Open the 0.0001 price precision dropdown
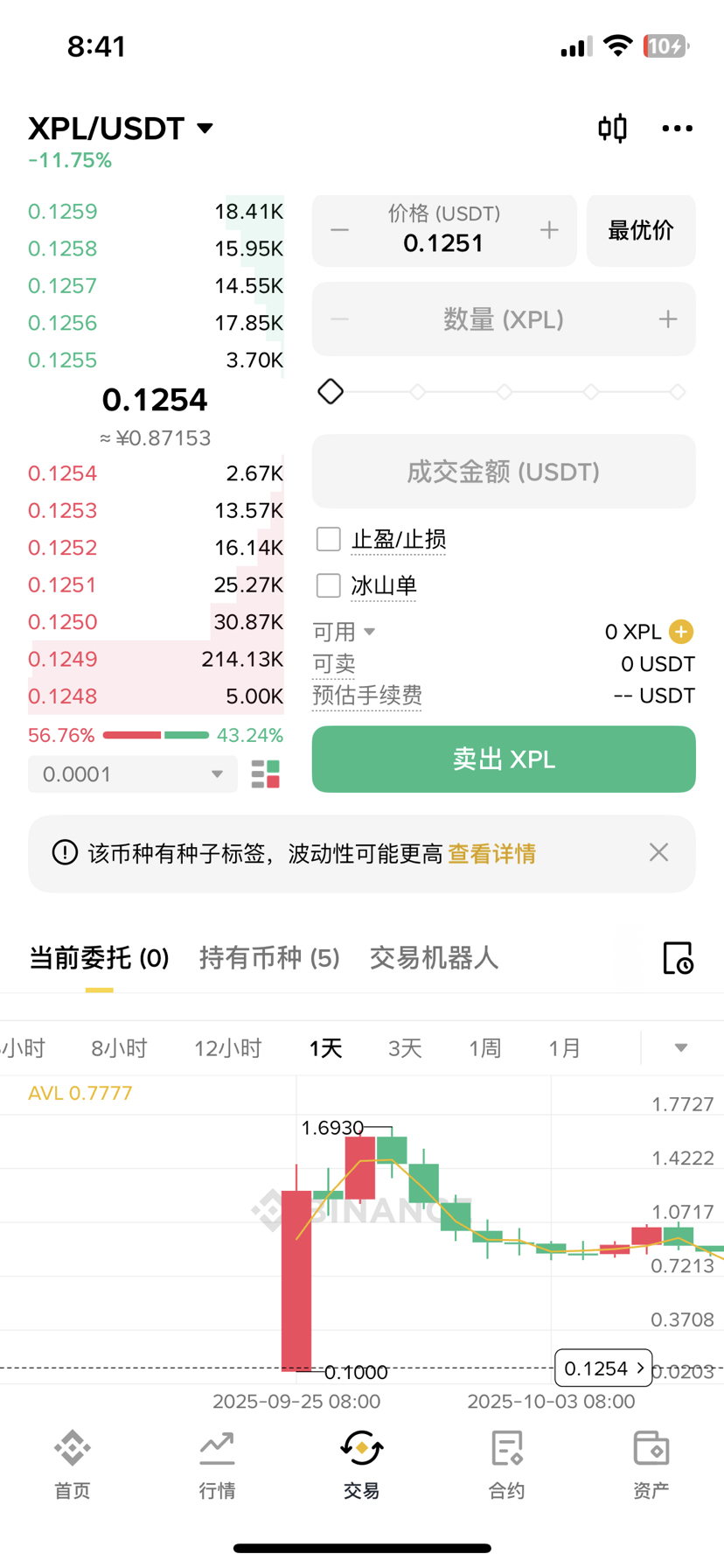The height and width of the screenshot is (1568, 724). click(x=133, y=774)
